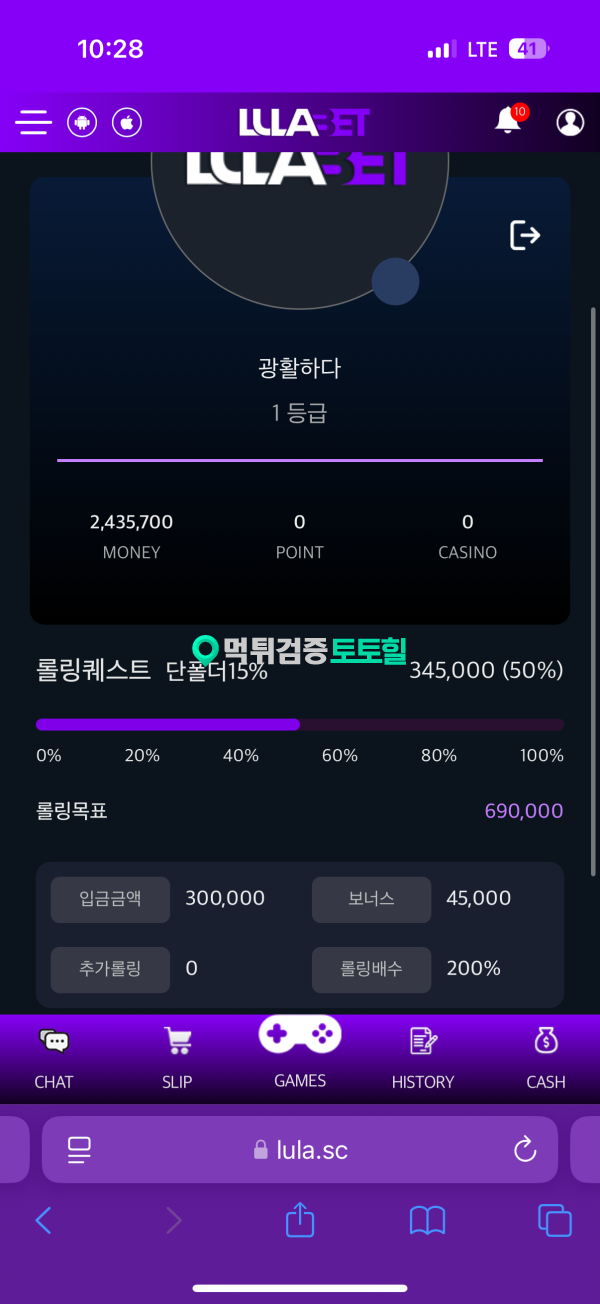Tap the Android app download icon
The height and width of the screenshot is (1304, 600).
click(x=82, y=123)
